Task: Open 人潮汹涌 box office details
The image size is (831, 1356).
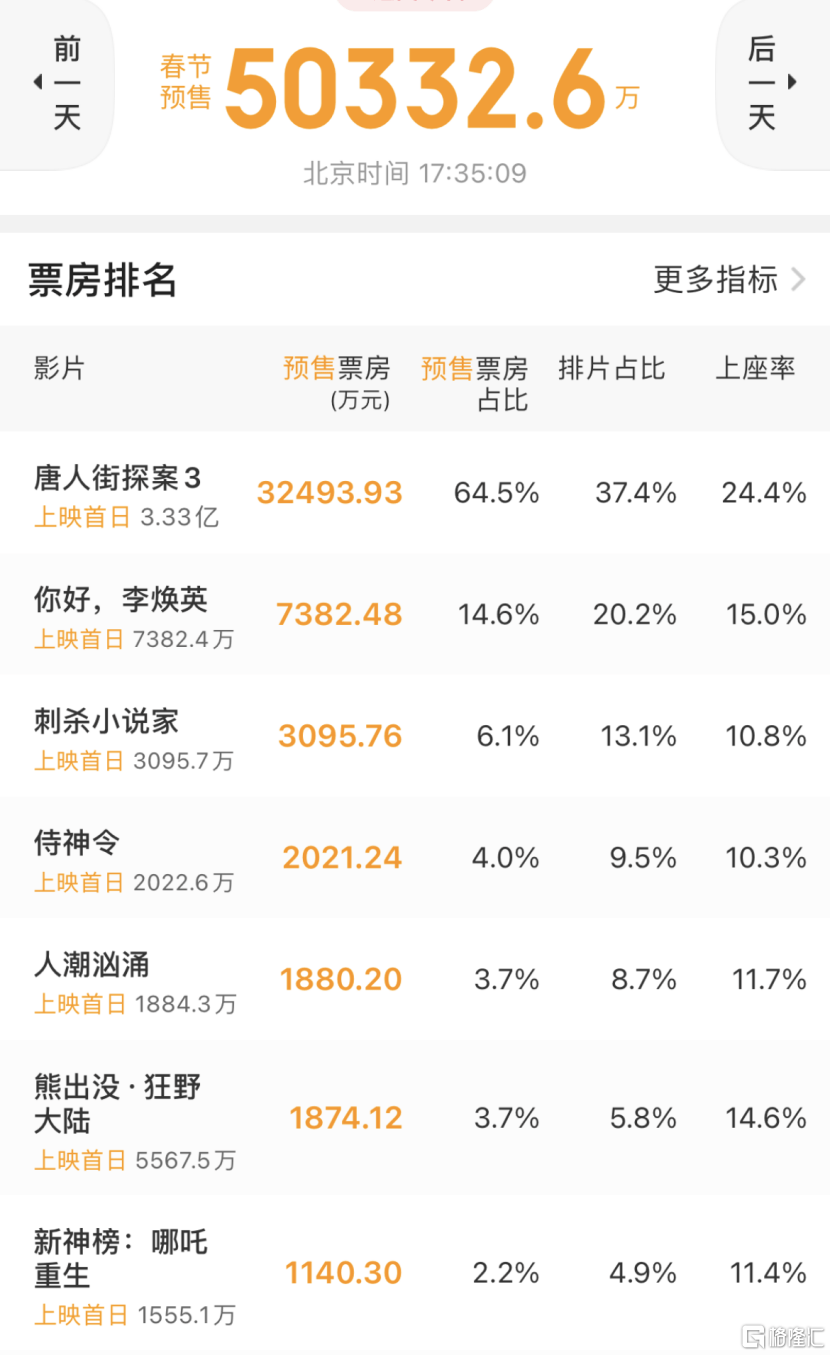Action: pyautogui.click(x=415, y=979)
